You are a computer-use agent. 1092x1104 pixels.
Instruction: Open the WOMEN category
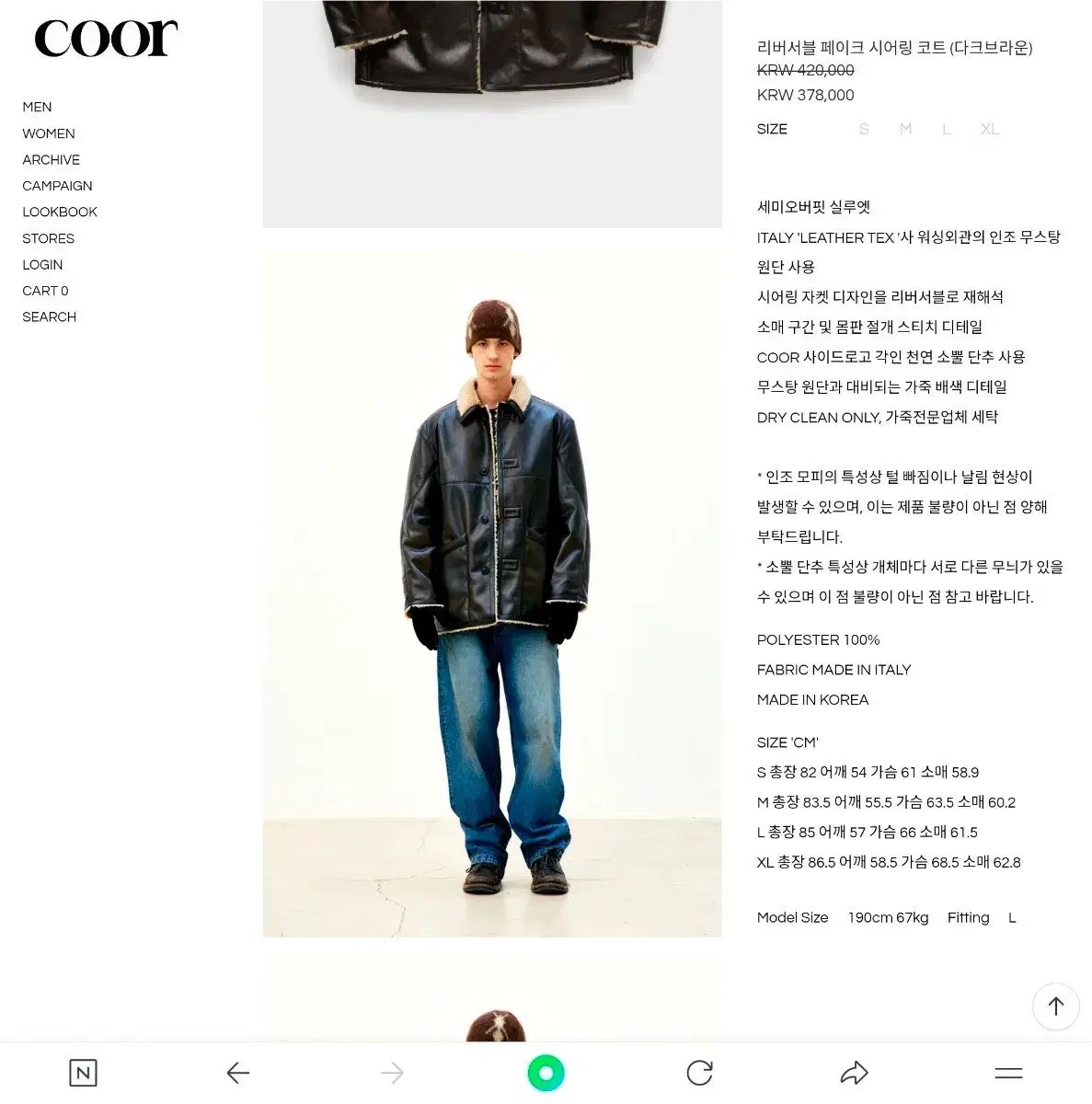point(49,133)
